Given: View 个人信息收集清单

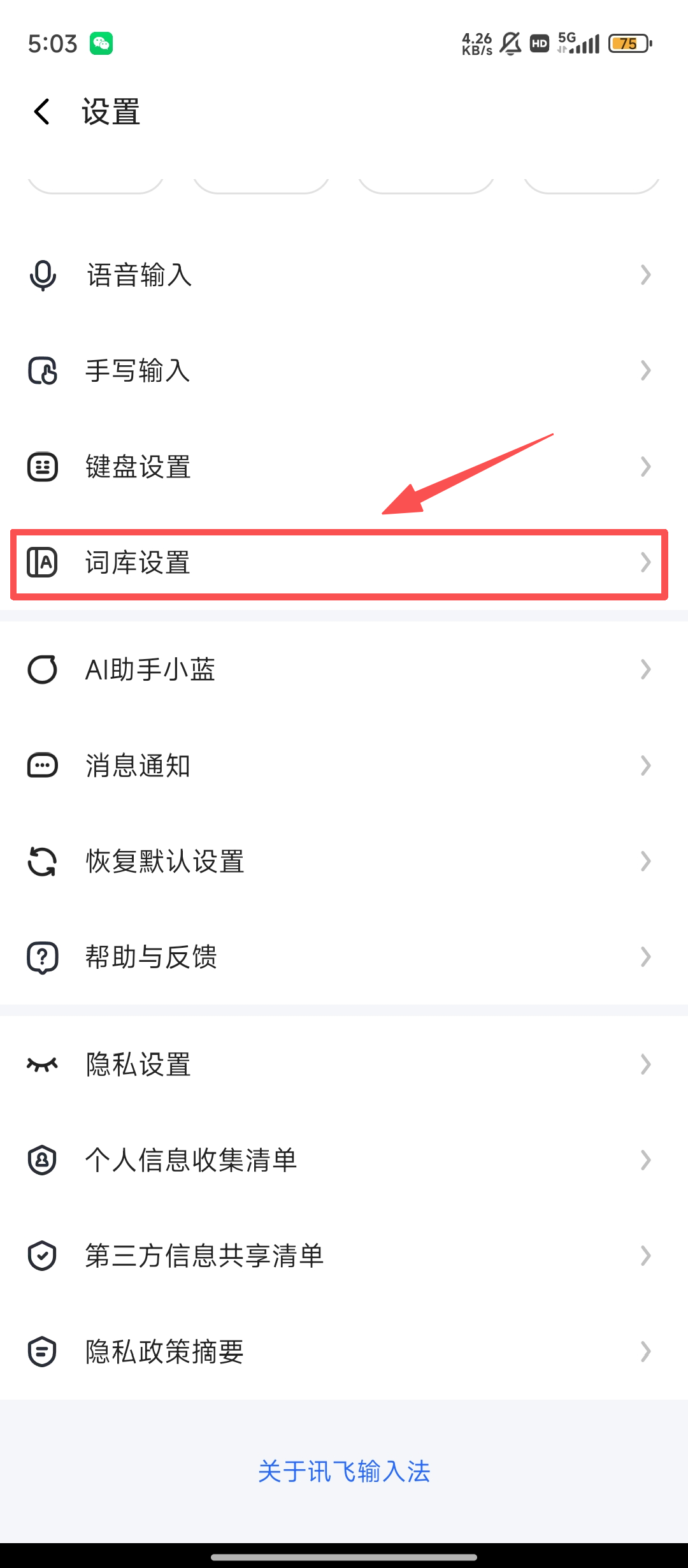Looking at the screenshot, I should pos(344,1159).
